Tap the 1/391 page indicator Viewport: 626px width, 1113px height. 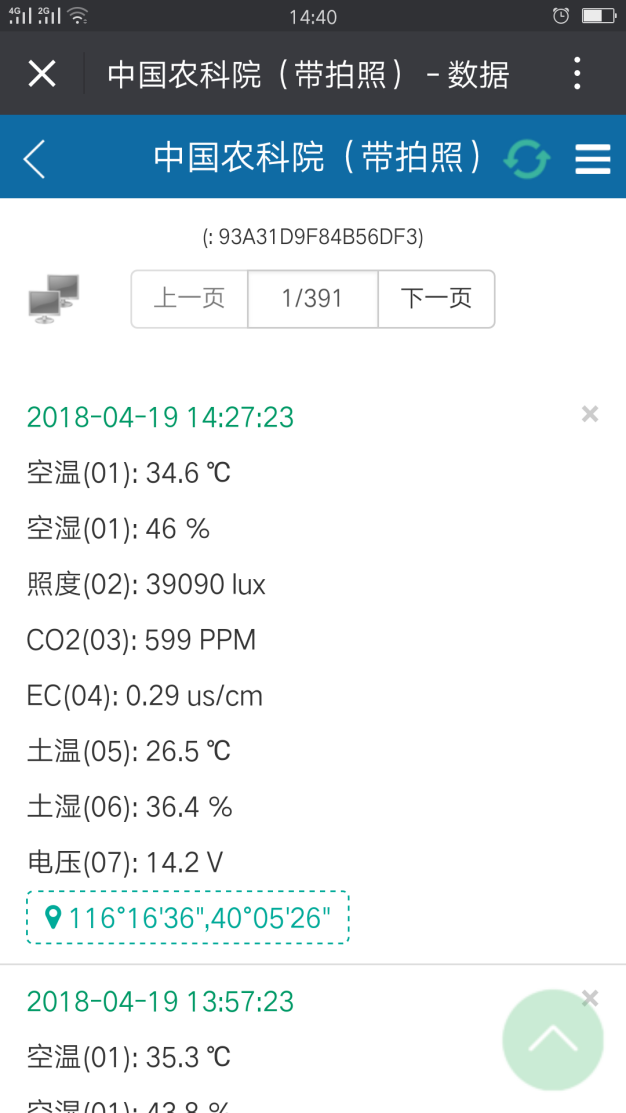coord(312,298)
